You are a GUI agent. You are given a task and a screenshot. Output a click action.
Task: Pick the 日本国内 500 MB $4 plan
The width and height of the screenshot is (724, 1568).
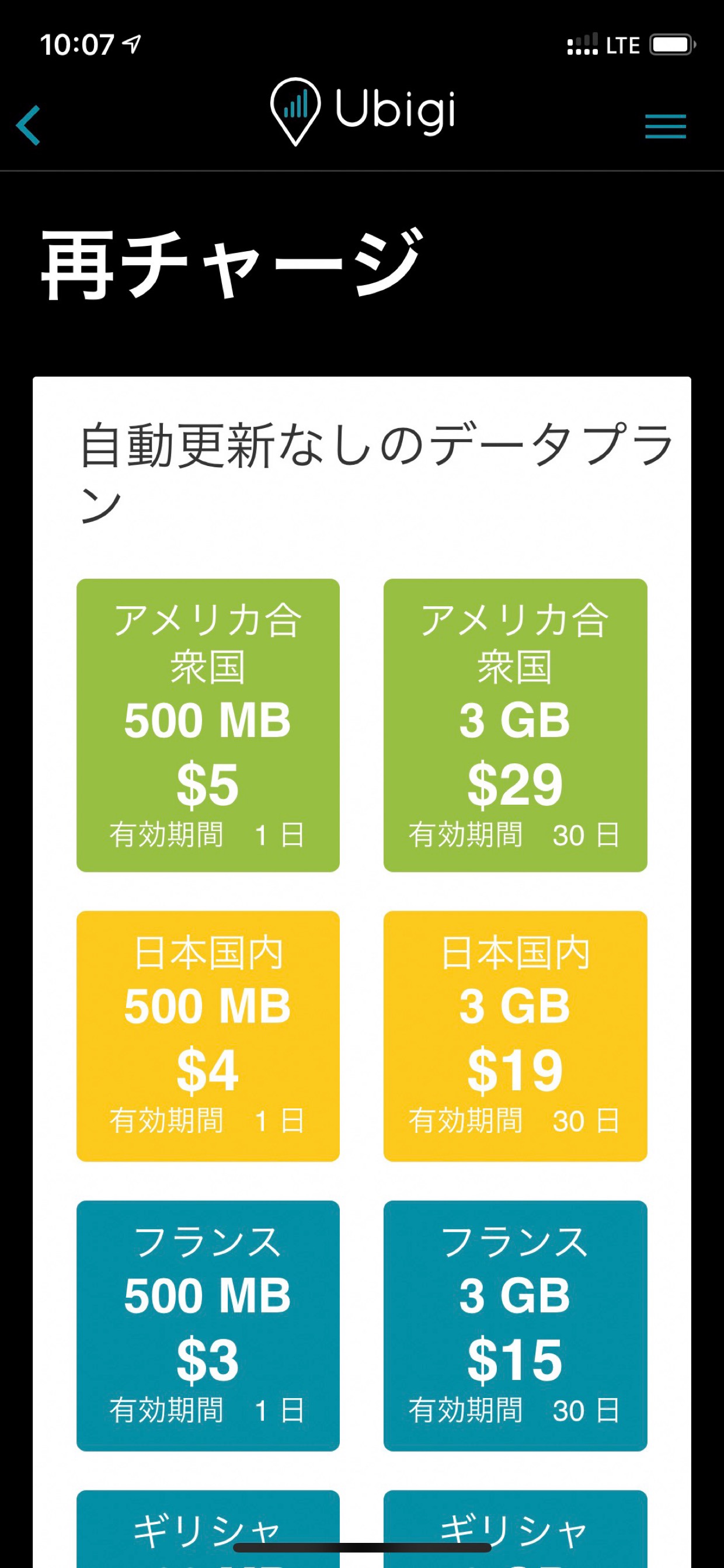click(208, 1036)
